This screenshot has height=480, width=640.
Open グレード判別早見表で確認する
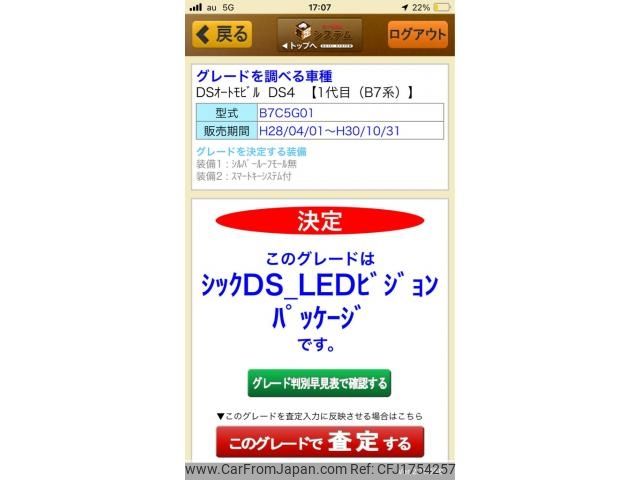coord(320,383)
